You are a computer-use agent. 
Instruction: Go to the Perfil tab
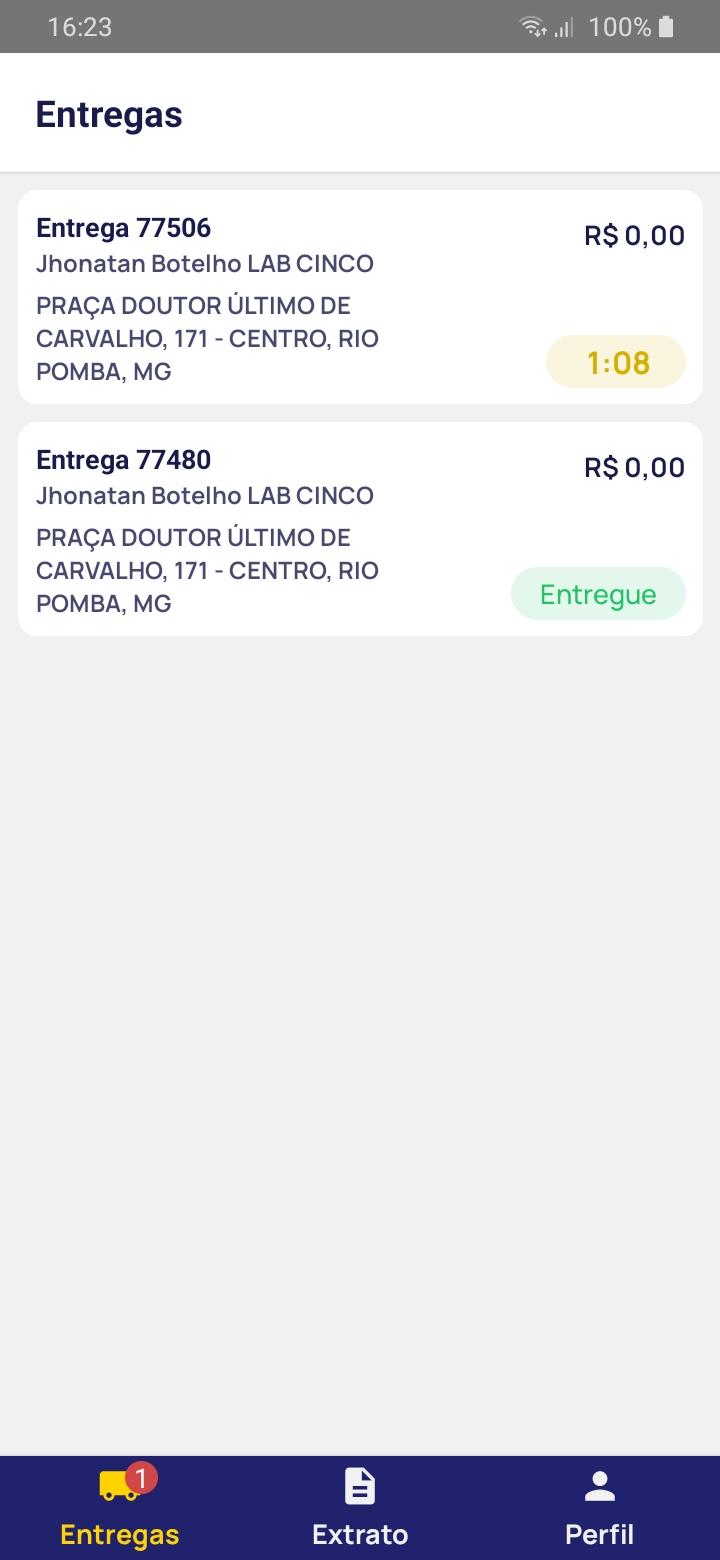600,1508
